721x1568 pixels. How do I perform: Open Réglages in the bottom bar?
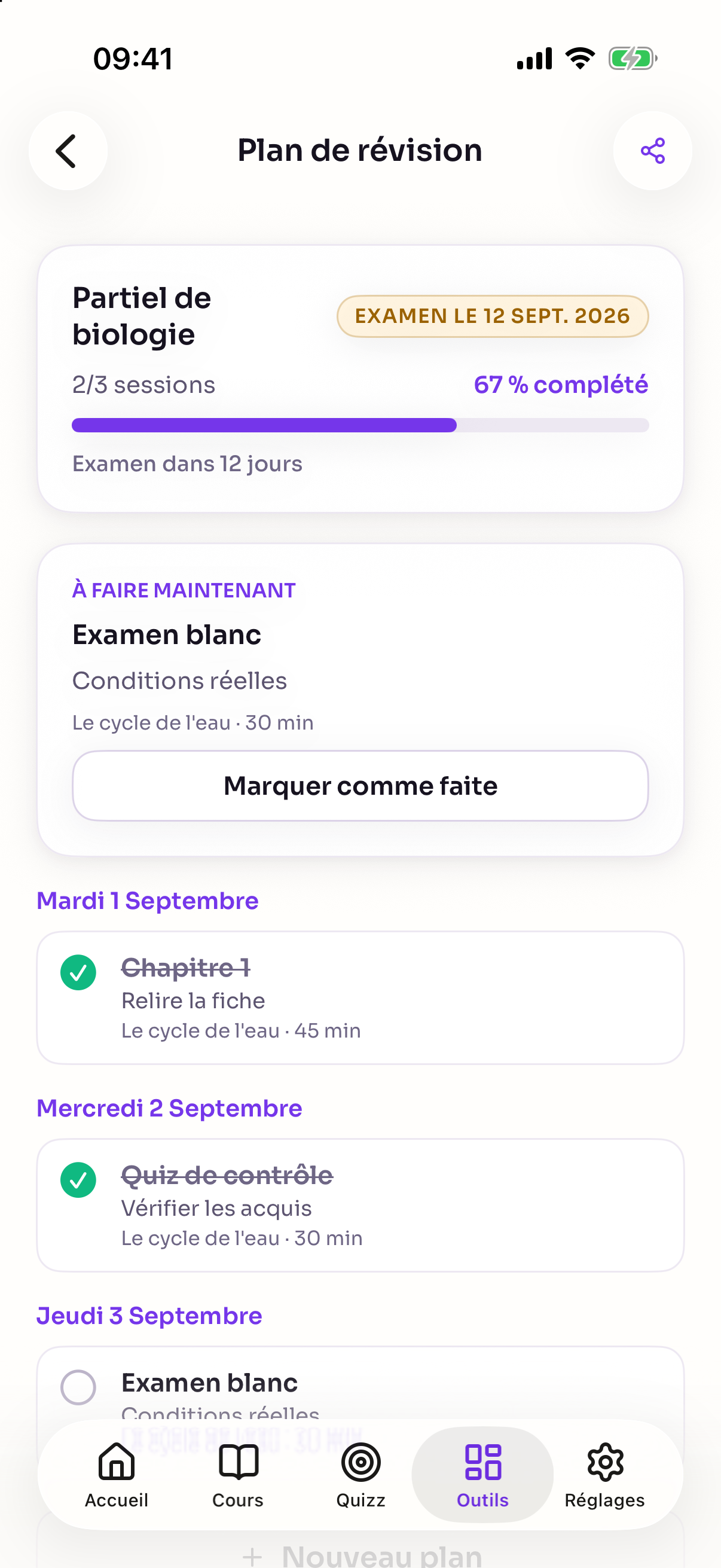coord(605,1475)
